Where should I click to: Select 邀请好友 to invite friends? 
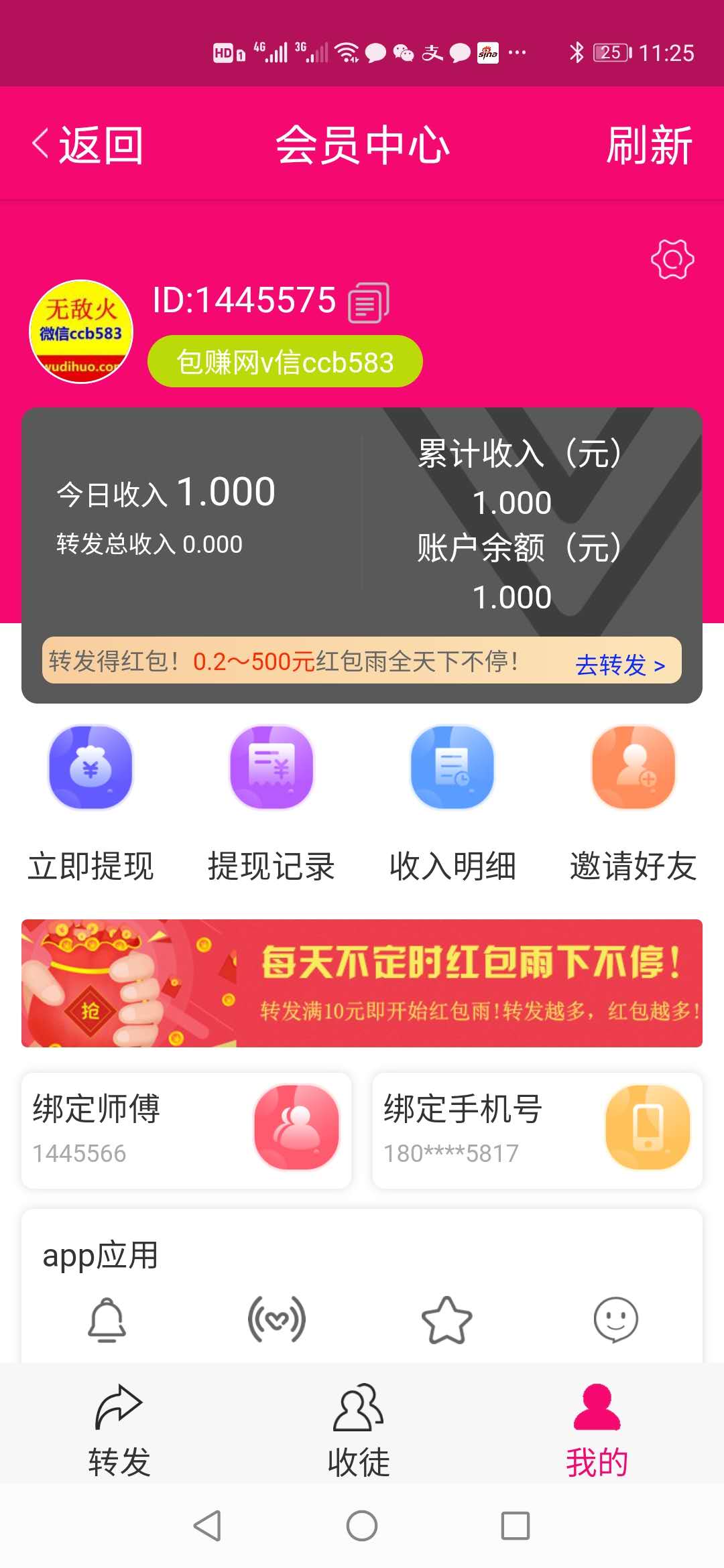click(633, 803)
